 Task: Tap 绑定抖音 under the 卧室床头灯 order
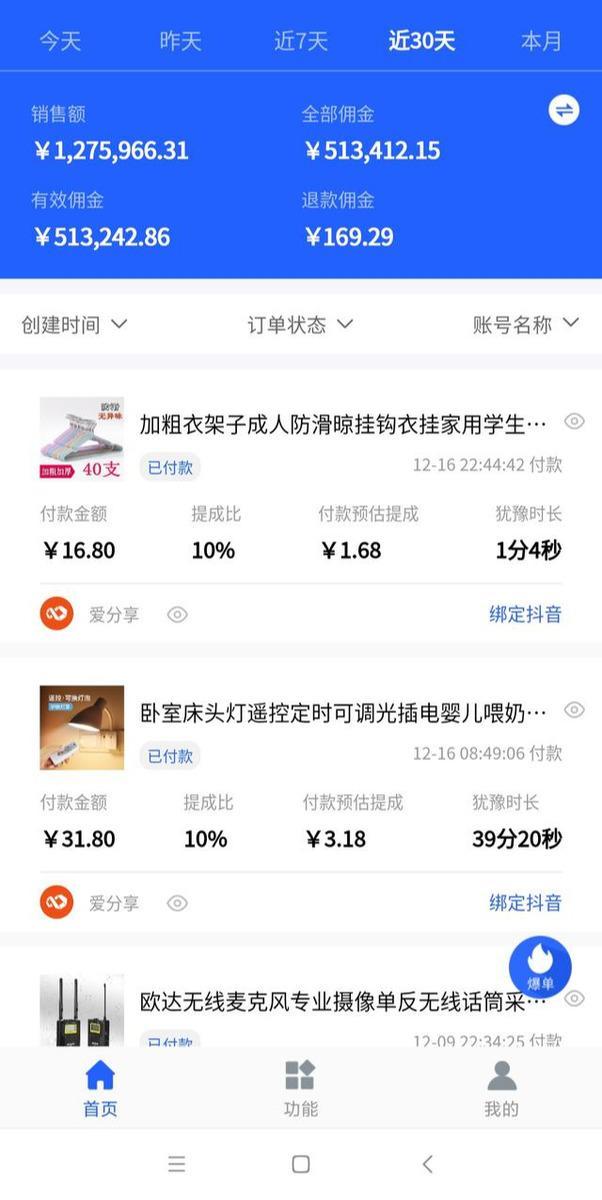pos(525,902)
